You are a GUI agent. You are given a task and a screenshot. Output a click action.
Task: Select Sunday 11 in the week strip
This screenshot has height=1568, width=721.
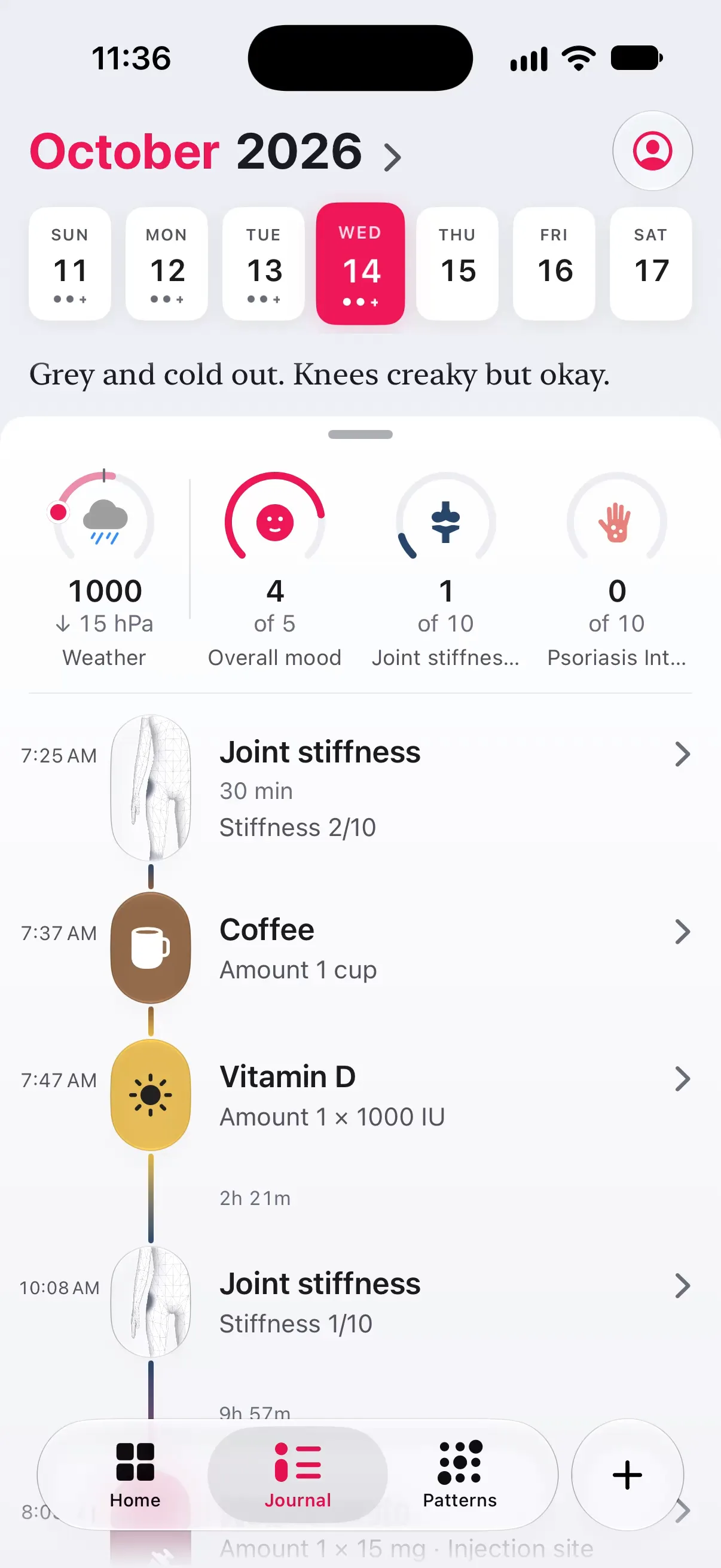(x=70, y=264)
